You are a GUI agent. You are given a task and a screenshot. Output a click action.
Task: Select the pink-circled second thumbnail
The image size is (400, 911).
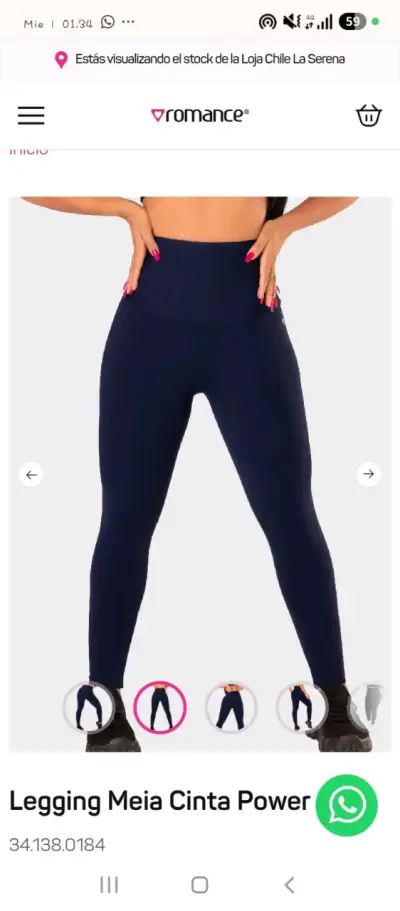(x=160, y=707)
